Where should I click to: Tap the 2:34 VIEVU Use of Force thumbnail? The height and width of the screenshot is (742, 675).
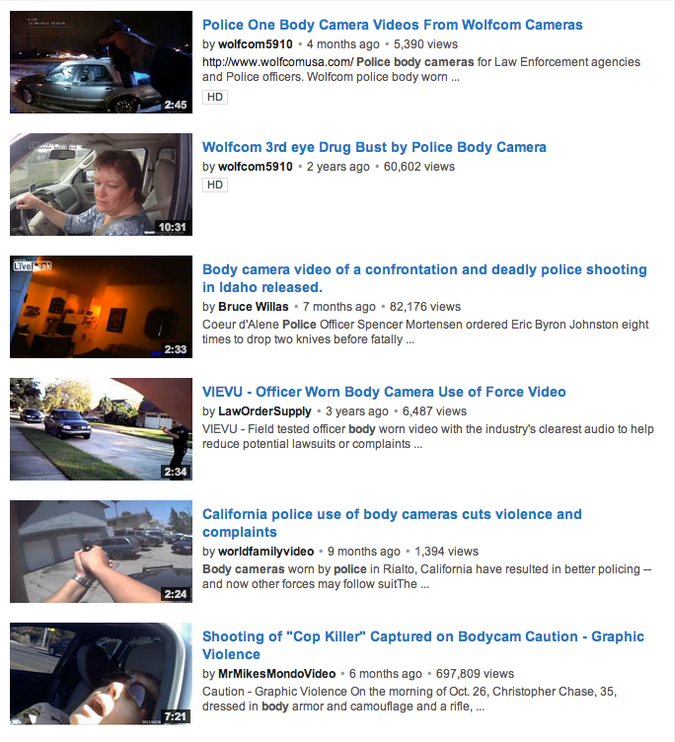[101, 429]
